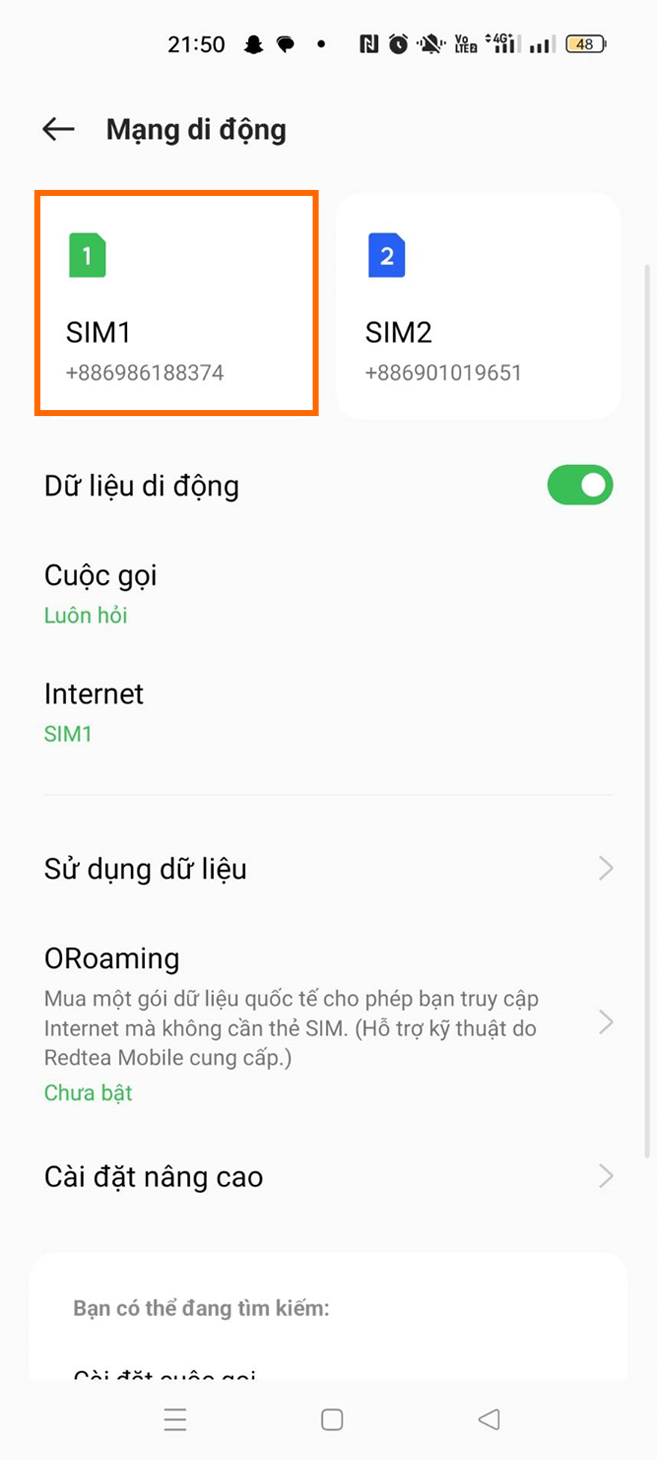Go back from Mạng di động
Image resolution: width=657 pixels, height=1460 pixels.
(x=59, y=129)
